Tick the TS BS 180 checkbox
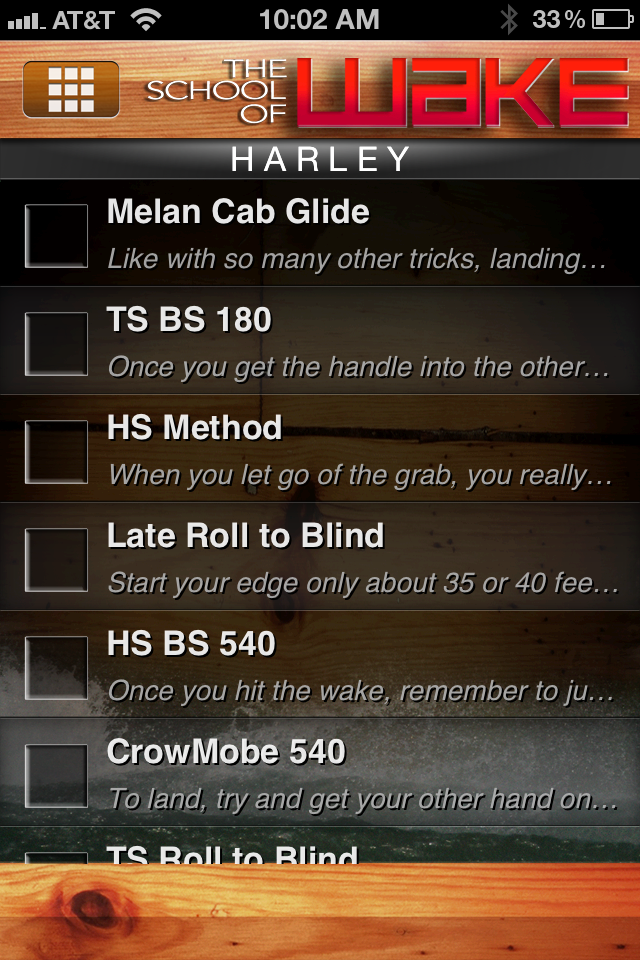The height and width of the screenshot is (960, 640). [x=56, y=344]
